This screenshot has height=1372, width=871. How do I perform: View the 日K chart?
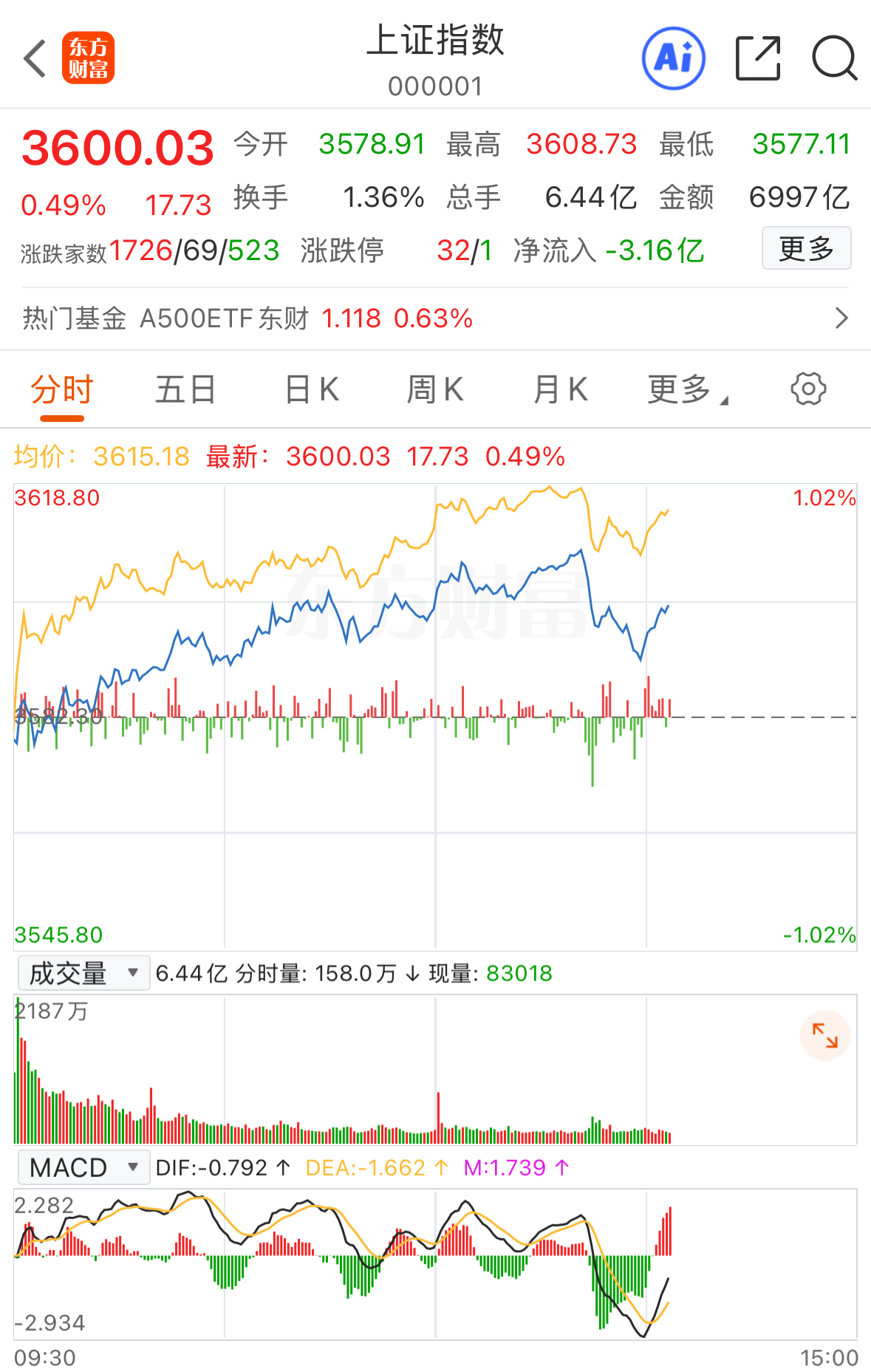312,389
